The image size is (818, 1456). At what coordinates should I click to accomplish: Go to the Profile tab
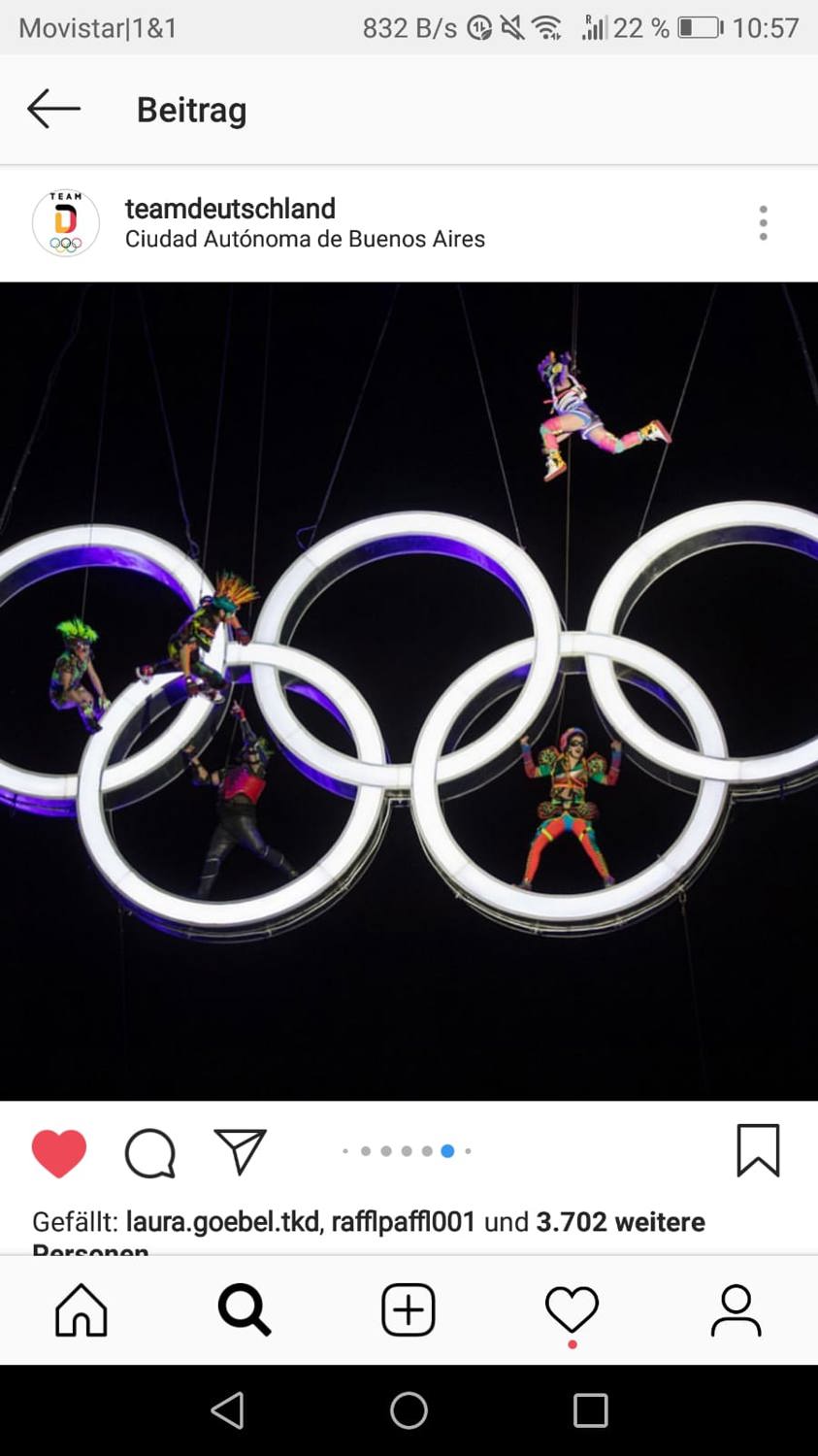(x=736, y=1310)
